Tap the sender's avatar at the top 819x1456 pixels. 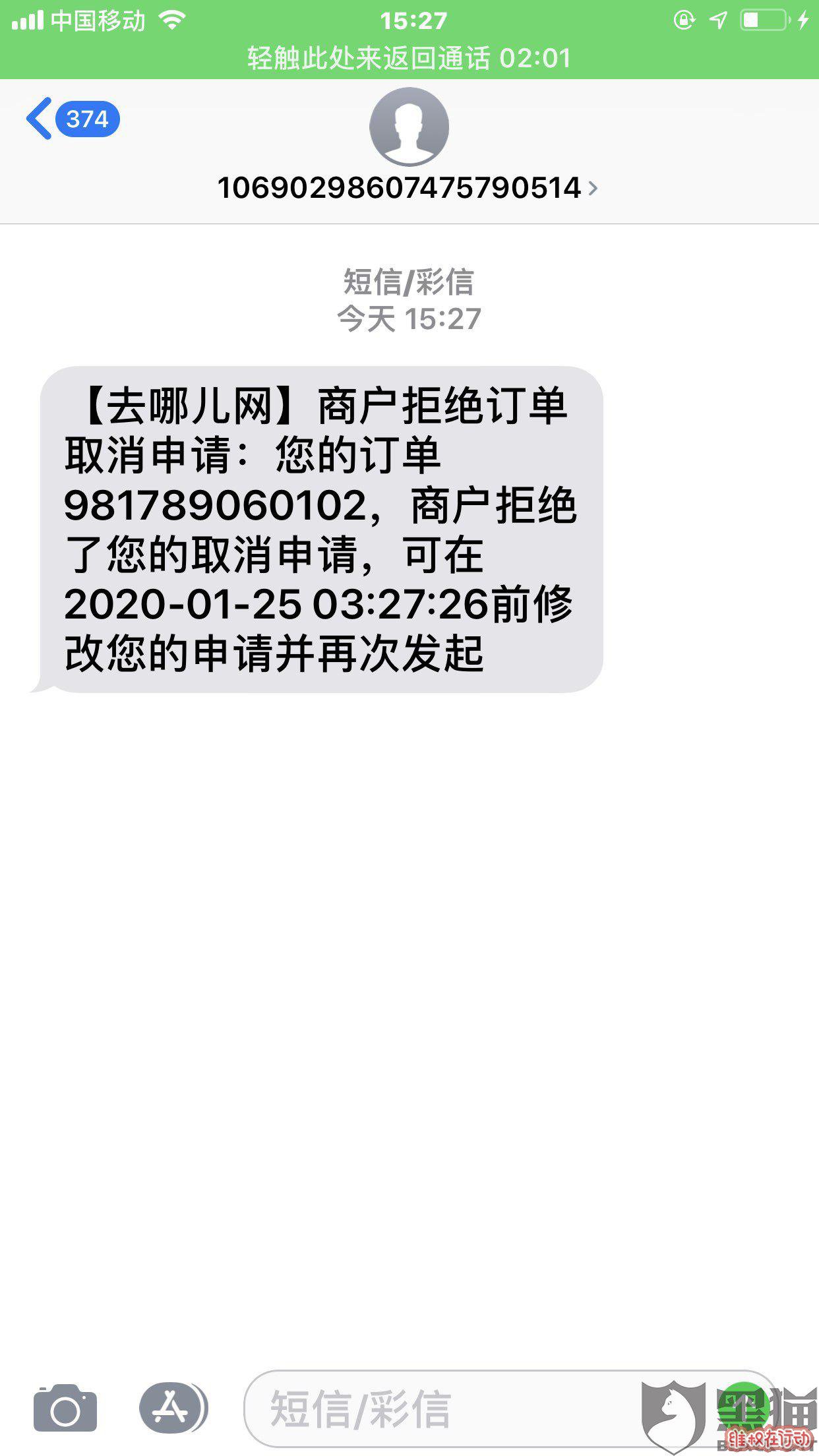[x=409, y=126]
